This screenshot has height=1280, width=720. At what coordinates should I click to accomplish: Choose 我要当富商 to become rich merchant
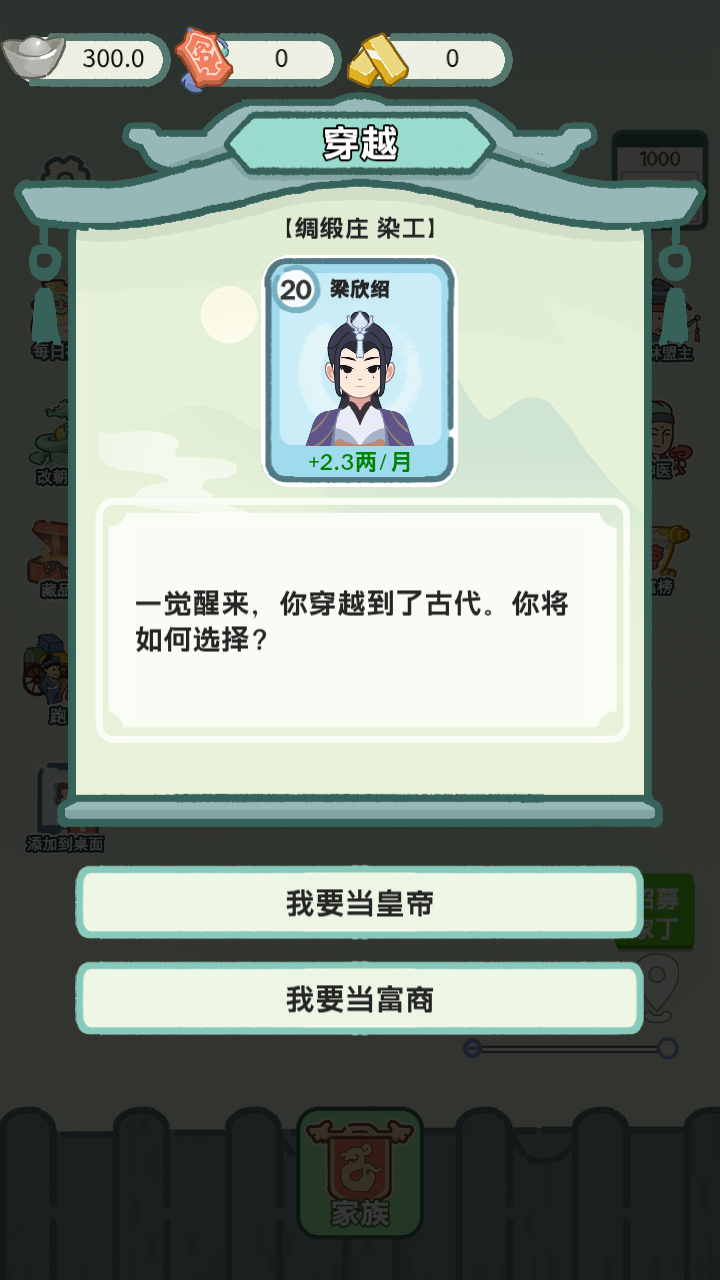pyautogui.click(x=360, y=997)
